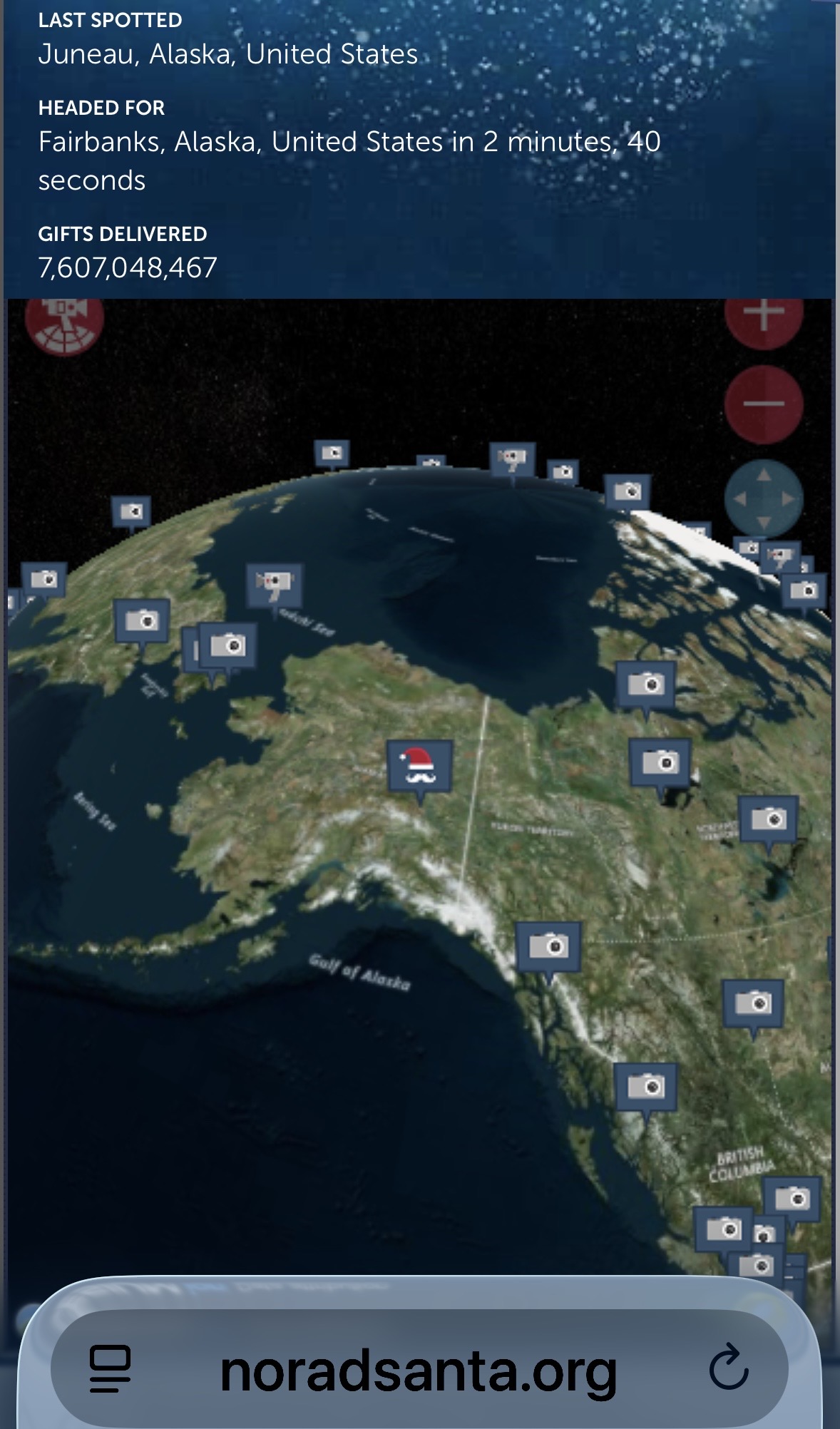Reload the noradsanta.org page
Image resolution: width=840 pixels, height=1429 pixels.
728,1368
